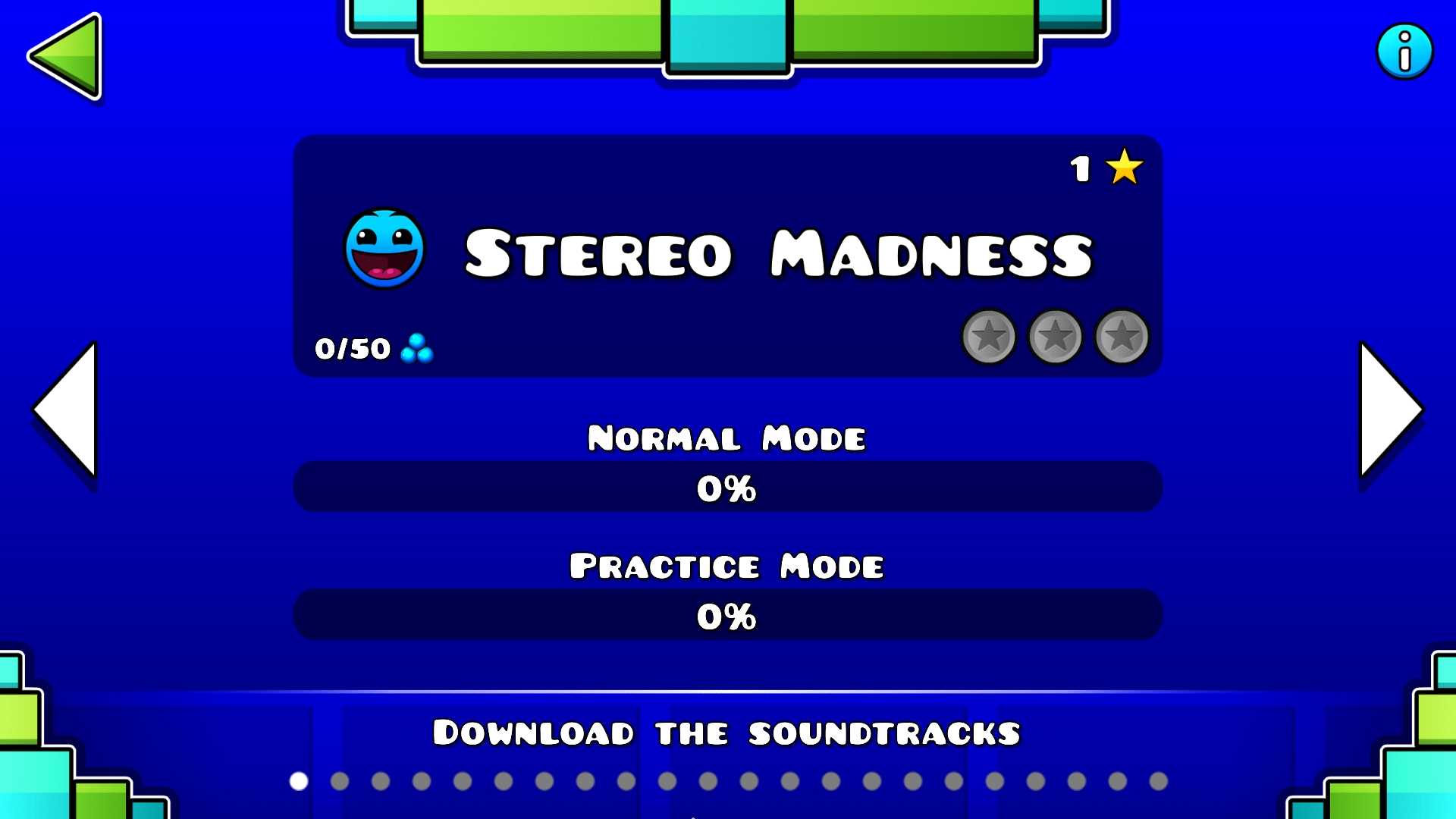
Task: Open the info button
Action: pos(1404,52)
